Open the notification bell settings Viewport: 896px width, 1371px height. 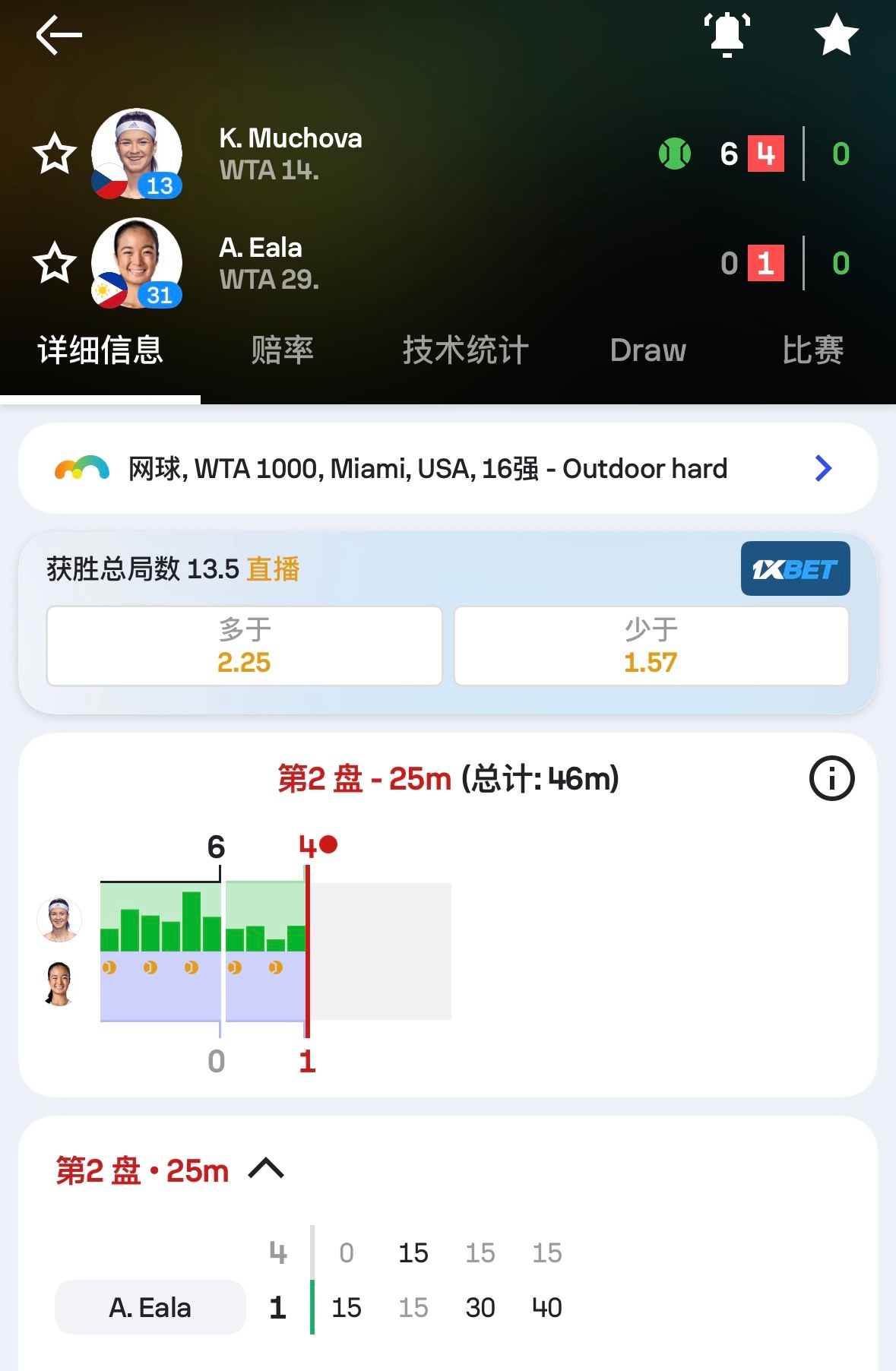click(x=727, y=34)
